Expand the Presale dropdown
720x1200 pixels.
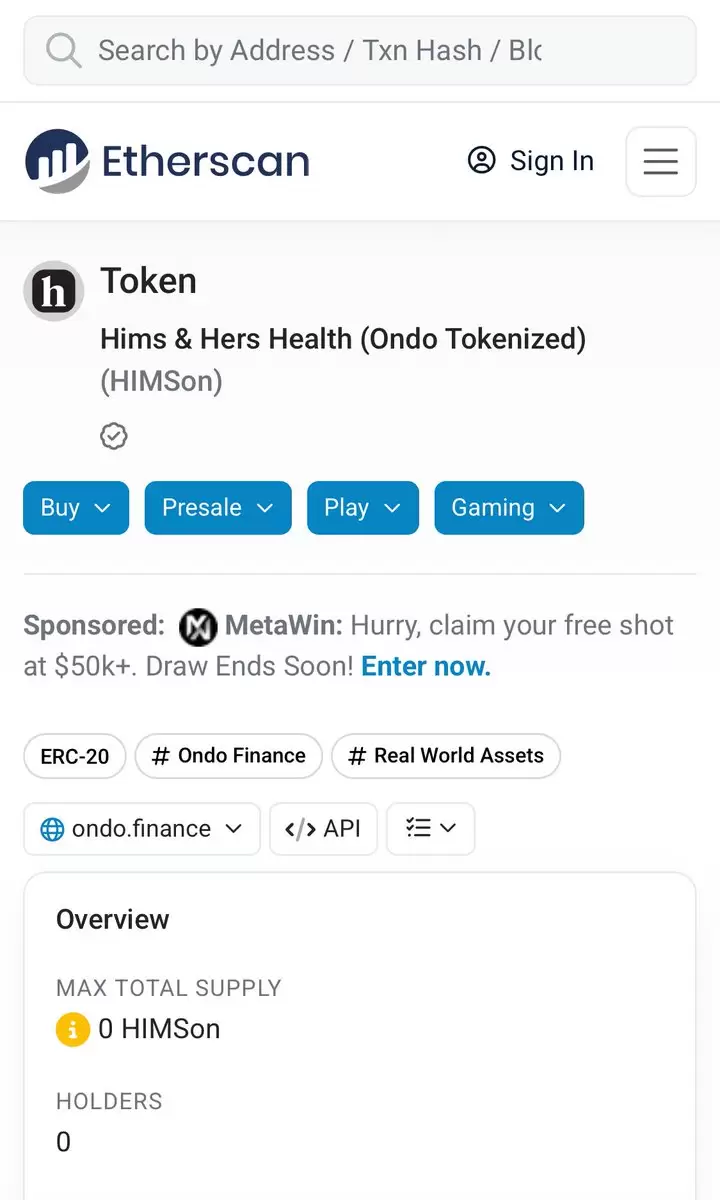point(218,508)
